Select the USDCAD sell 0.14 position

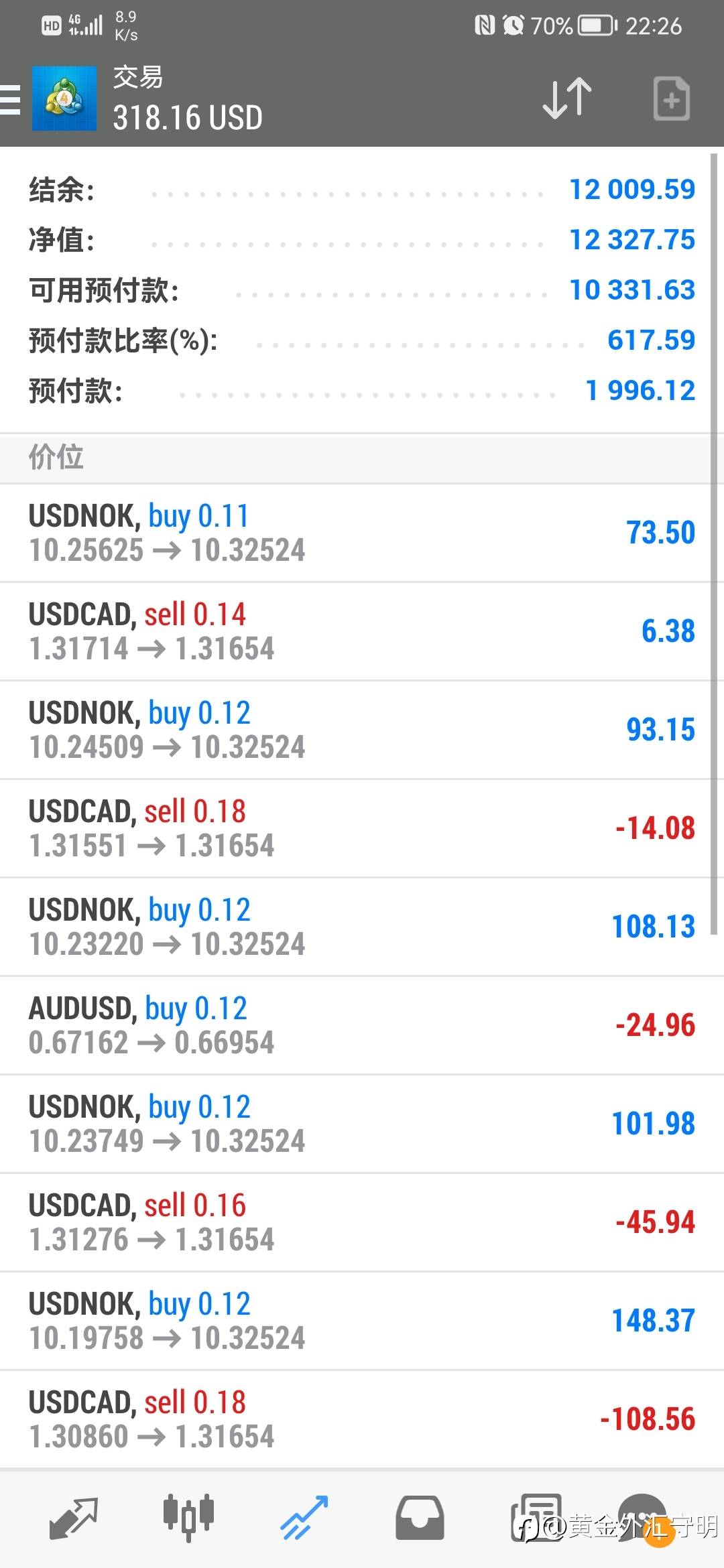[362, 631]
